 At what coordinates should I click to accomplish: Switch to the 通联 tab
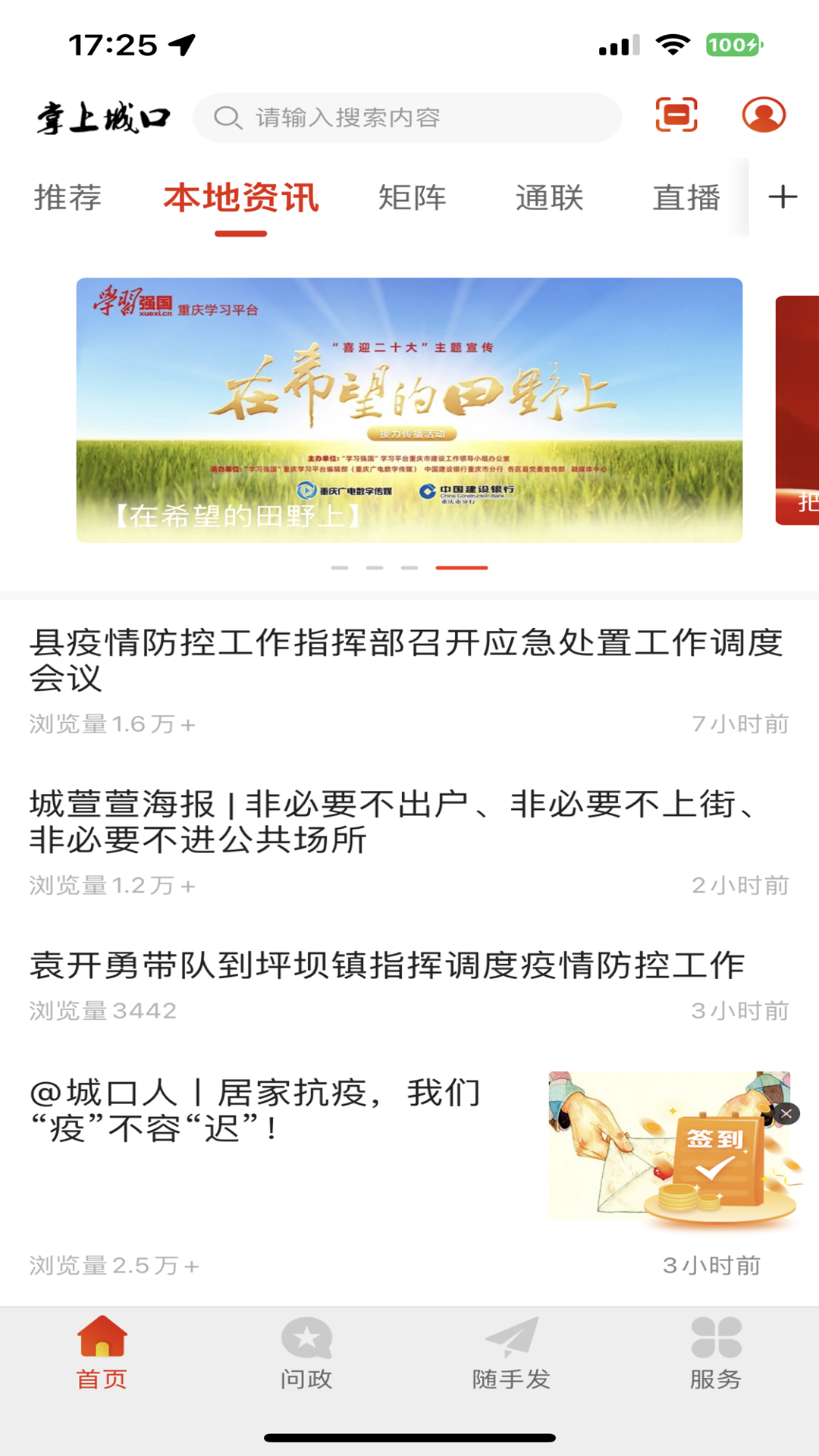548,198
